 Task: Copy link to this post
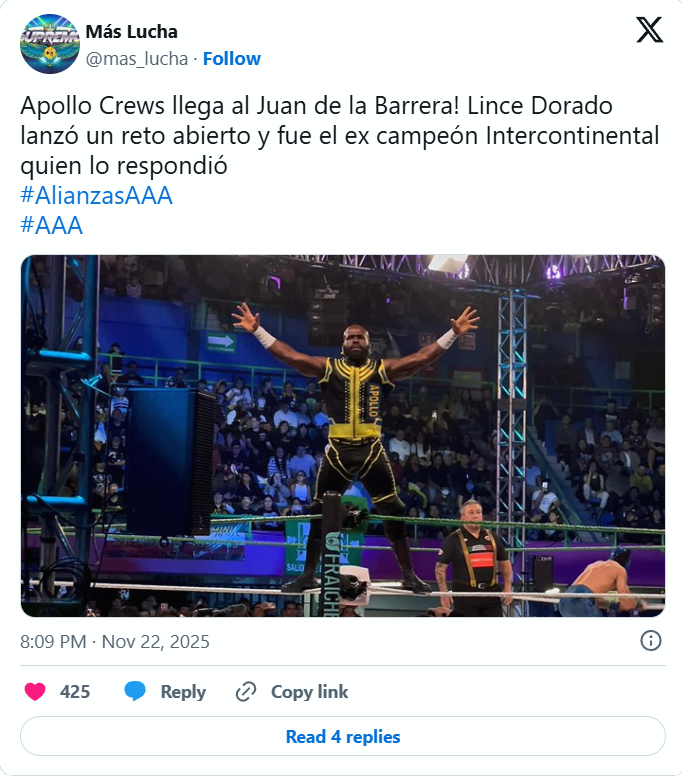[292, 691]
